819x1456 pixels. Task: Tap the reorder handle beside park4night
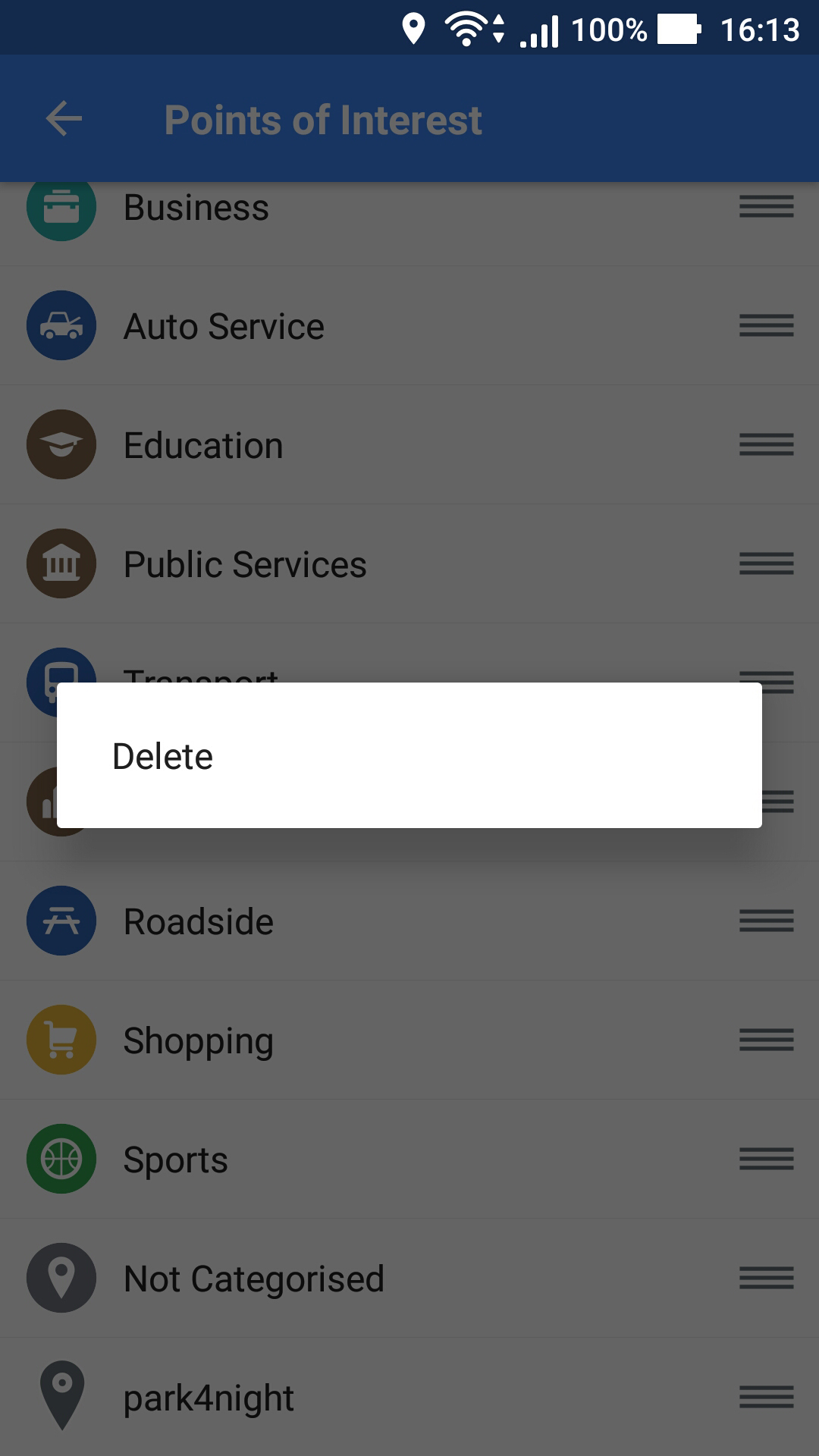click(x=767, y=1397)
